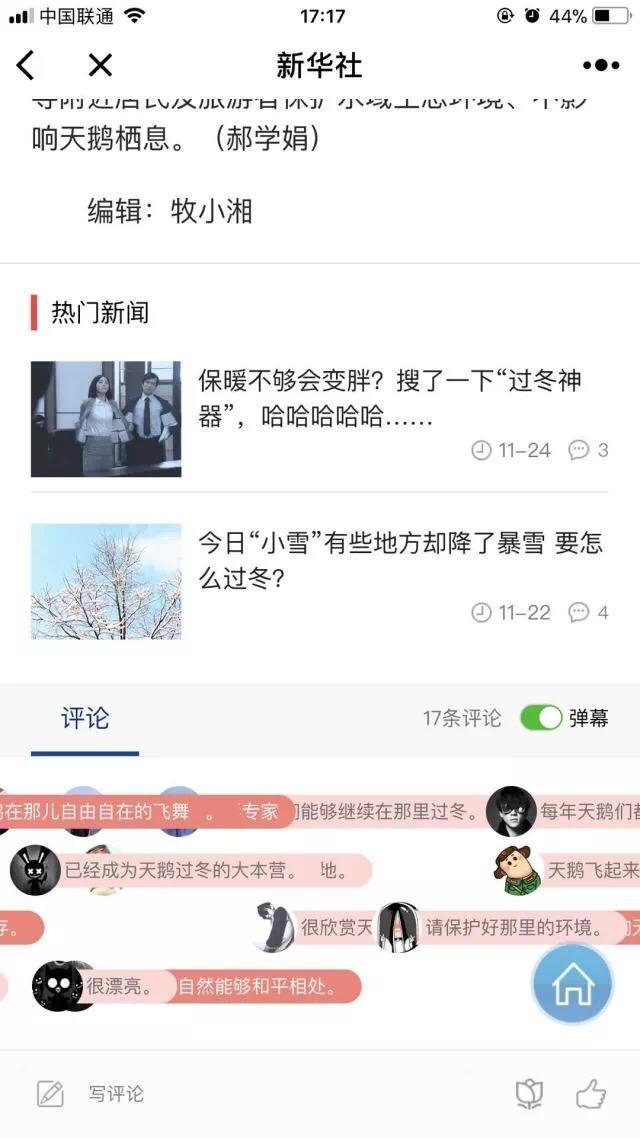Open the three-dot more menu

[x=600, y=66]
